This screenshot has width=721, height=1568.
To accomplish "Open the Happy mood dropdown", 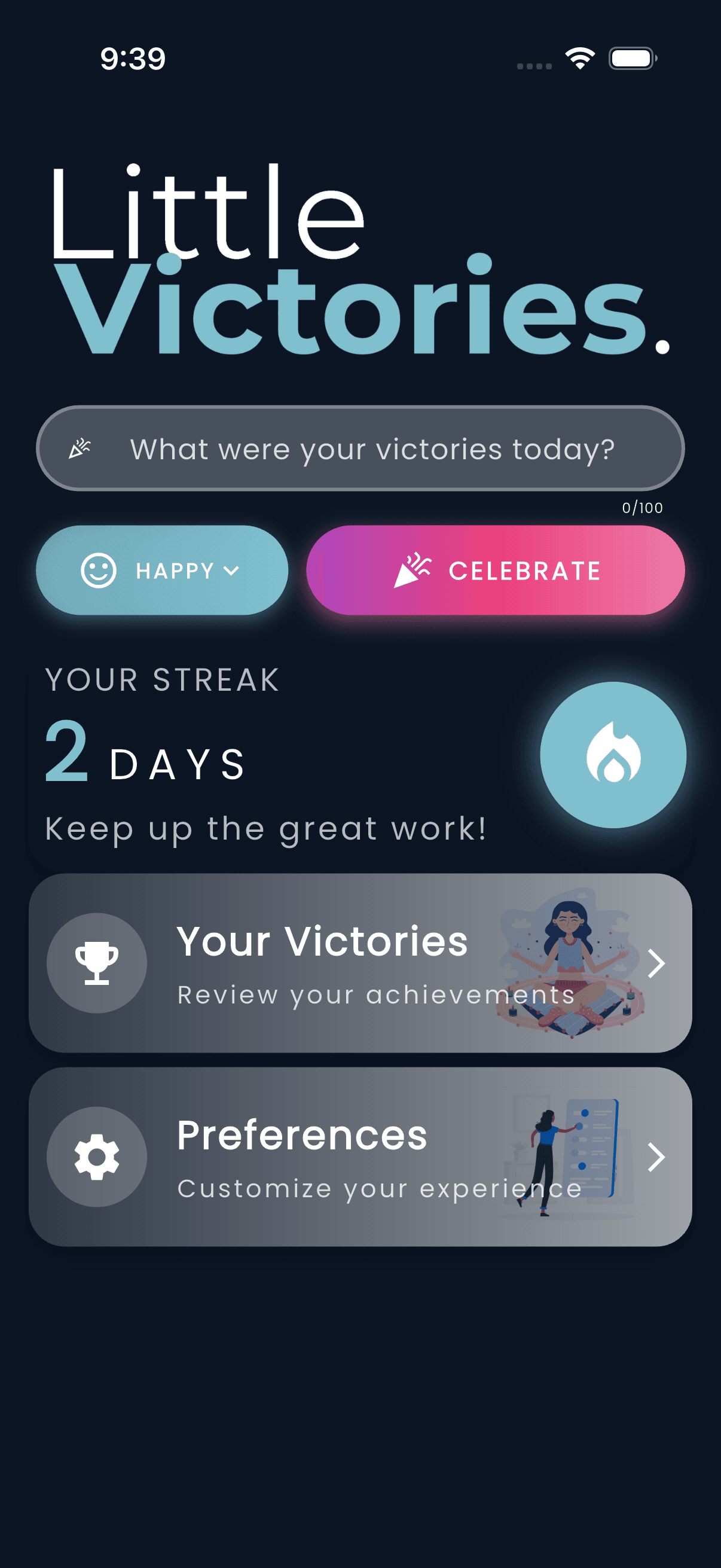I will pyautogui.click(x=232, y=571).
